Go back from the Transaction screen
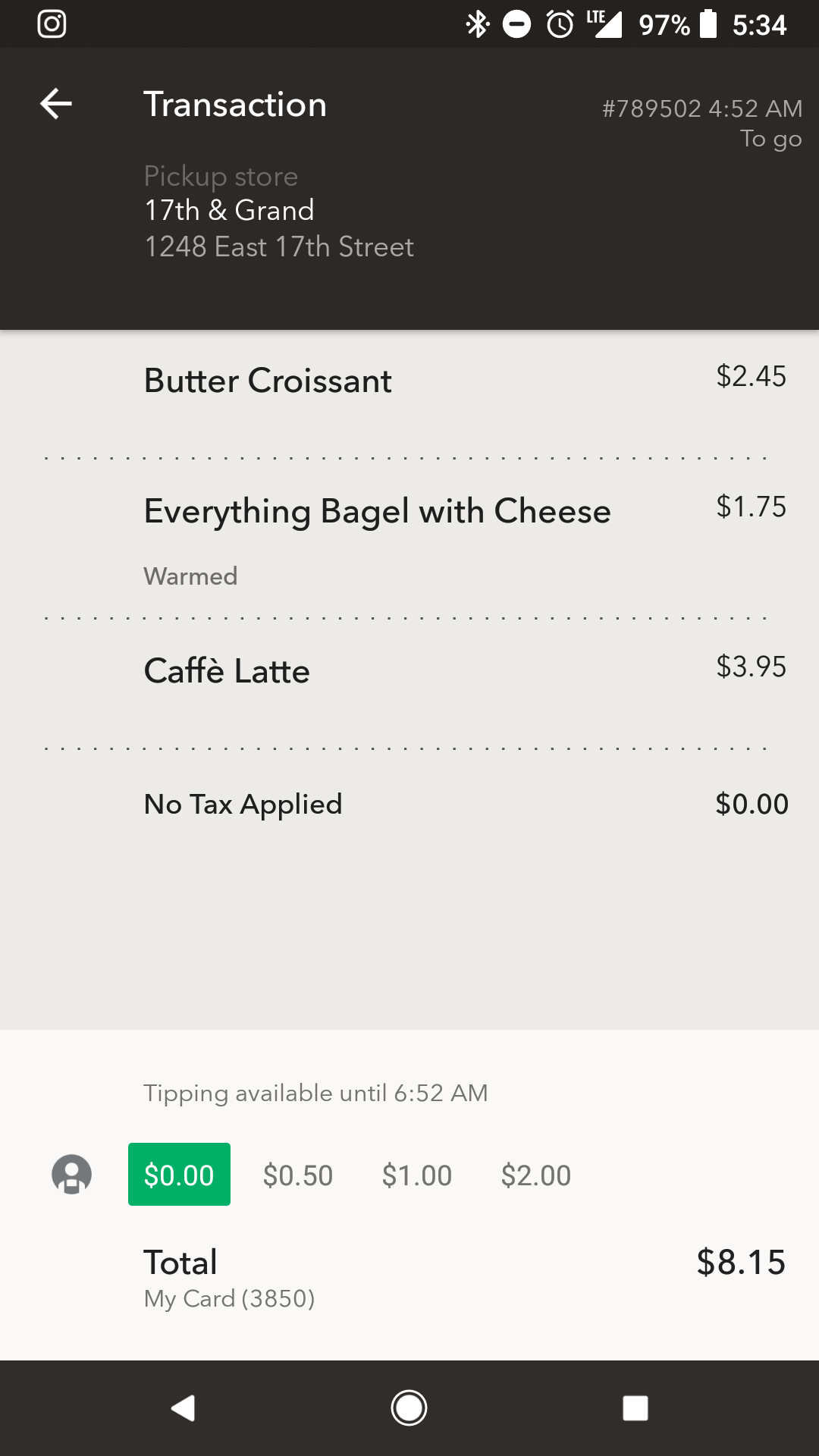 pos(56,104)
